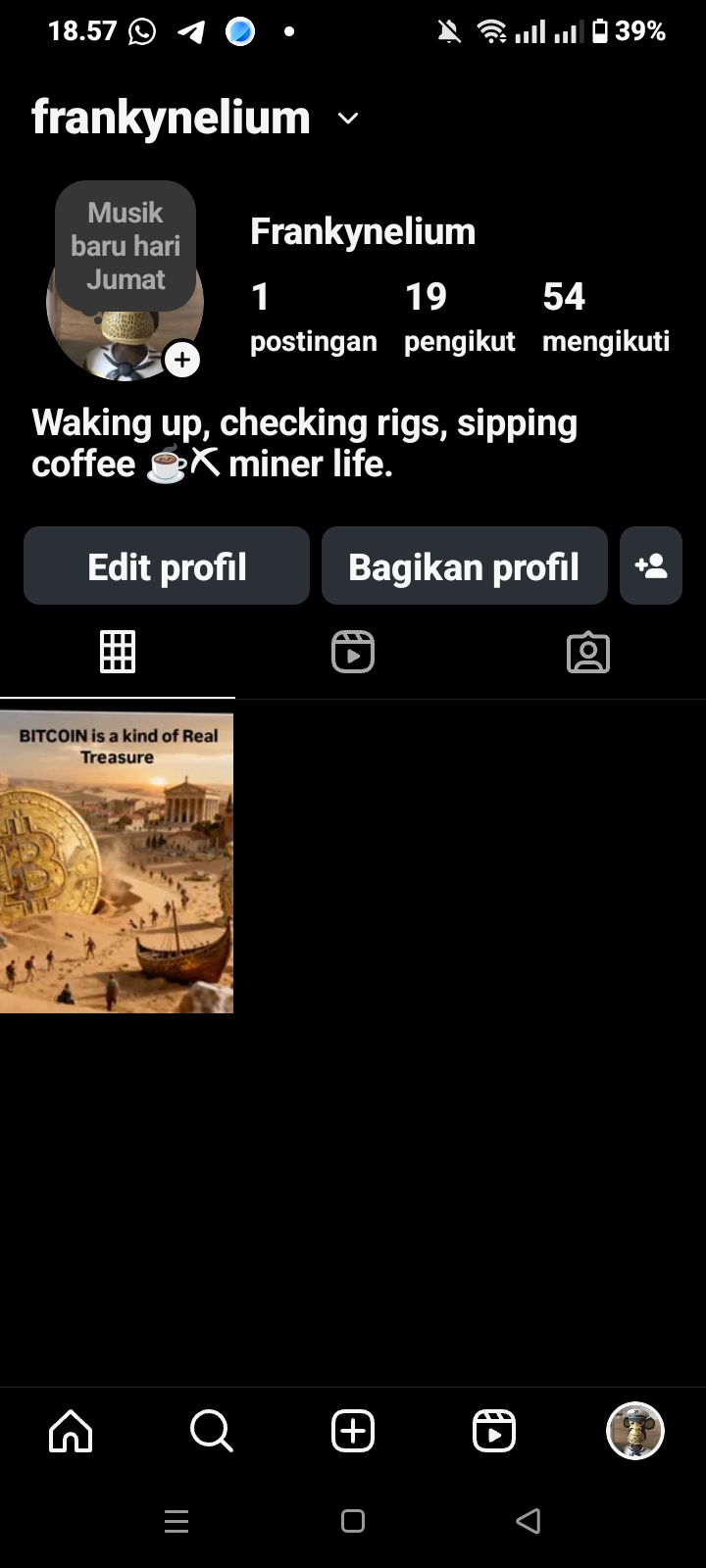Tap Bagikan profil button

point(464,566)
